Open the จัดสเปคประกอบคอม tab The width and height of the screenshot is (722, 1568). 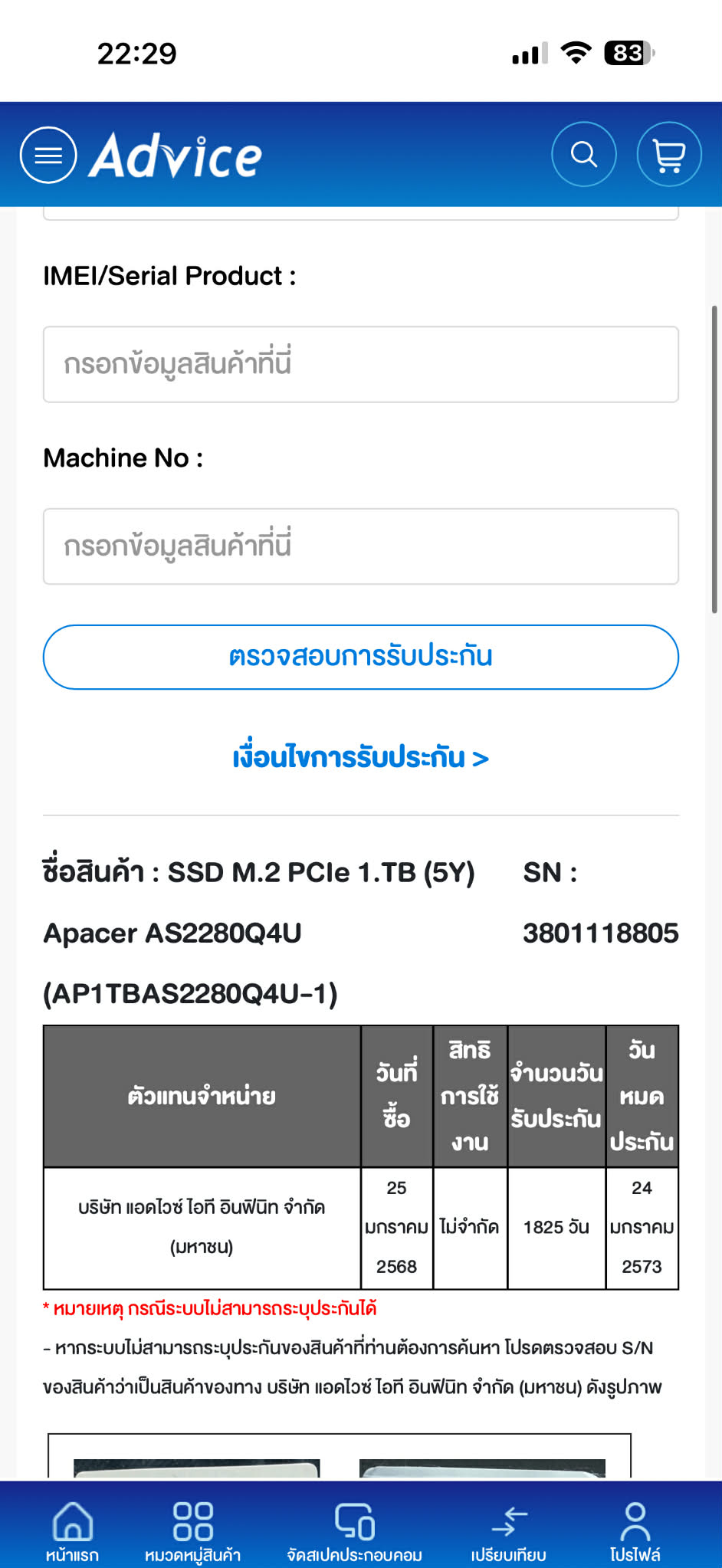(354, 1530)
